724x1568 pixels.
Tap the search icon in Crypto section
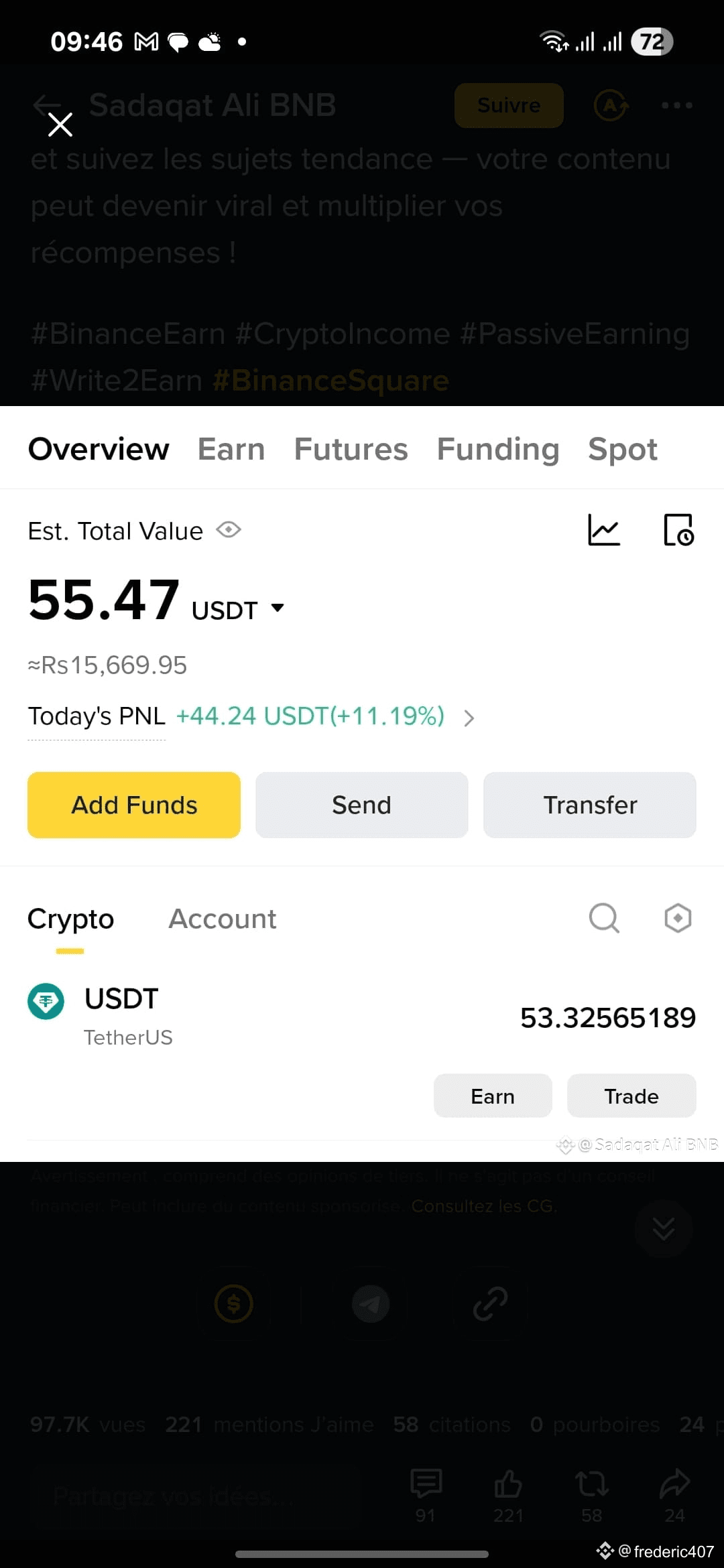[x=604, y=919]
